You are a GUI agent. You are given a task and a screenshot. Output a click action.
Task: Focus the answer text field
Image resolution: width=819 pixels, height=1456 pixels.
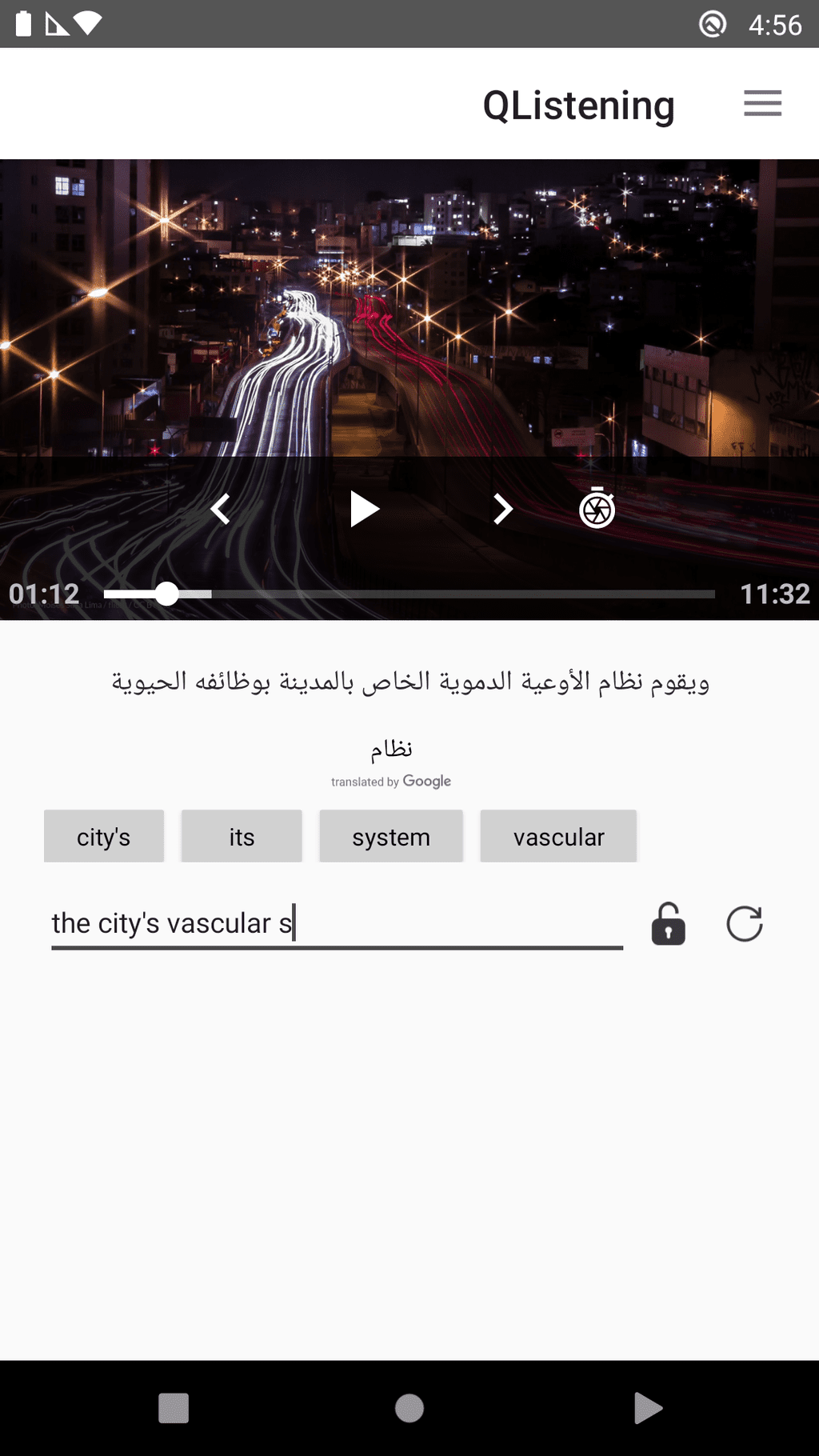(337, 924)
